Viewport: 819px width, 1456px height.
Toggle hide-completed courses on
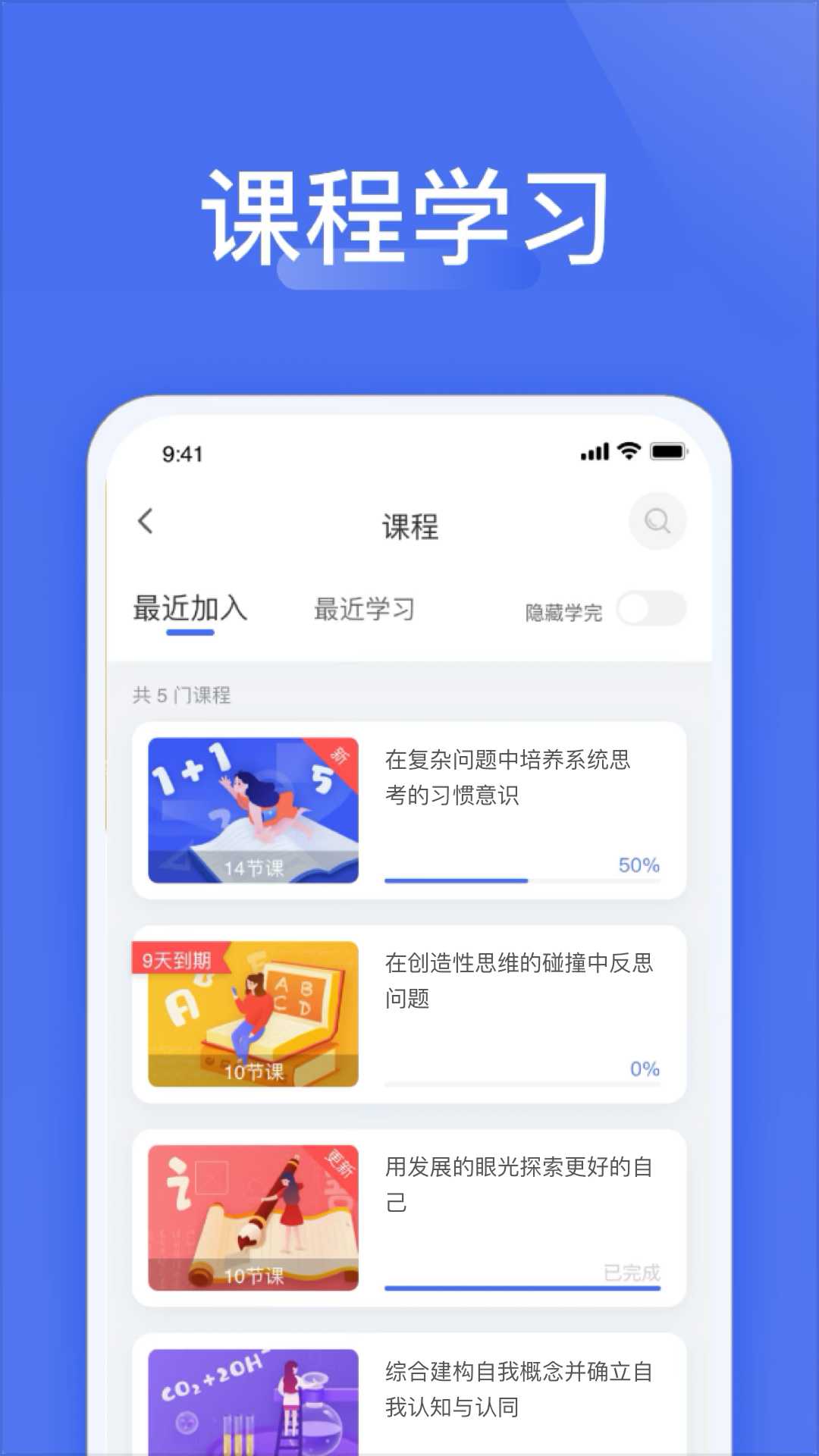click(649, 609)
